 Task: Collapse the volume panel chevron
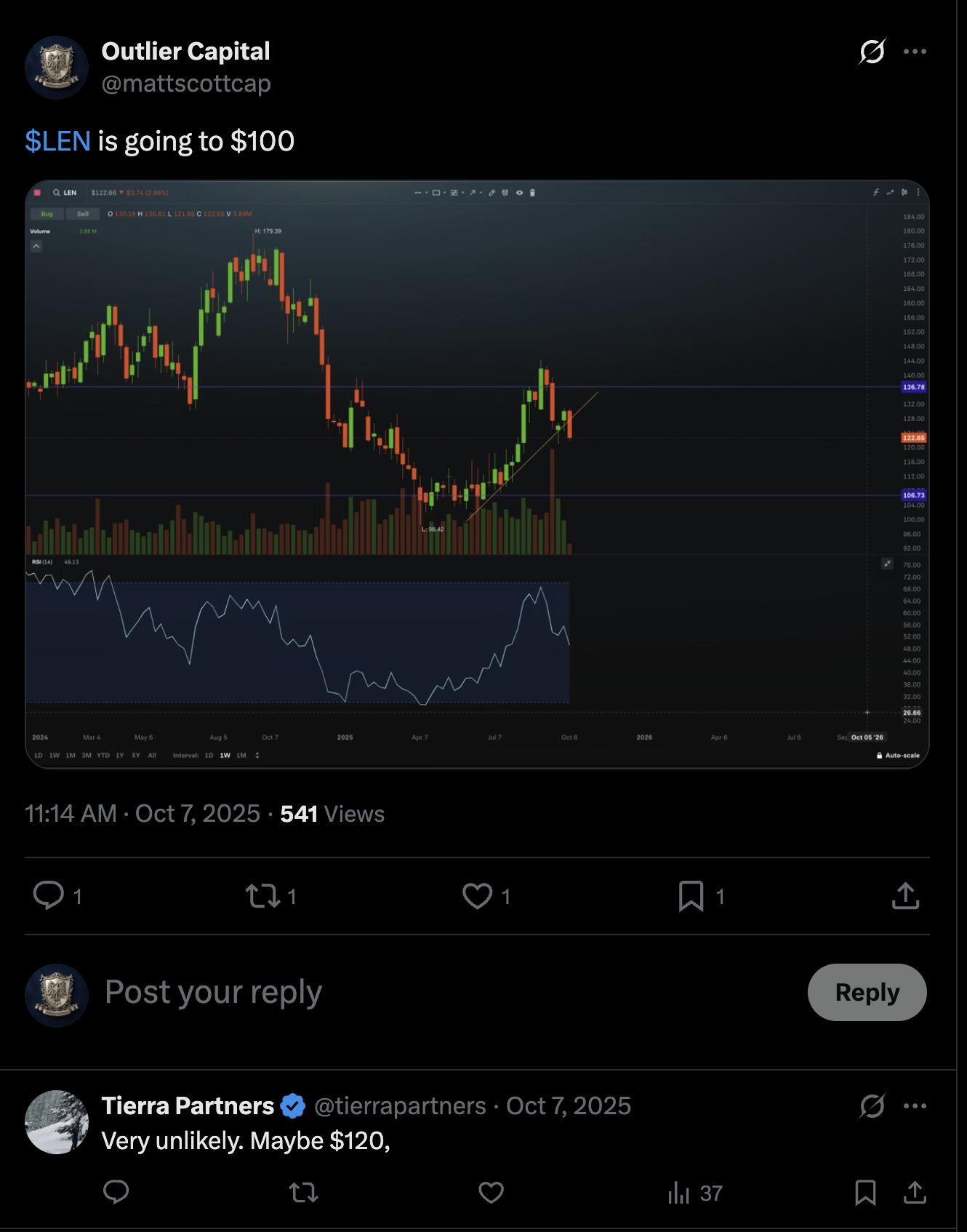pyautogui.click(x=35, y=247)
